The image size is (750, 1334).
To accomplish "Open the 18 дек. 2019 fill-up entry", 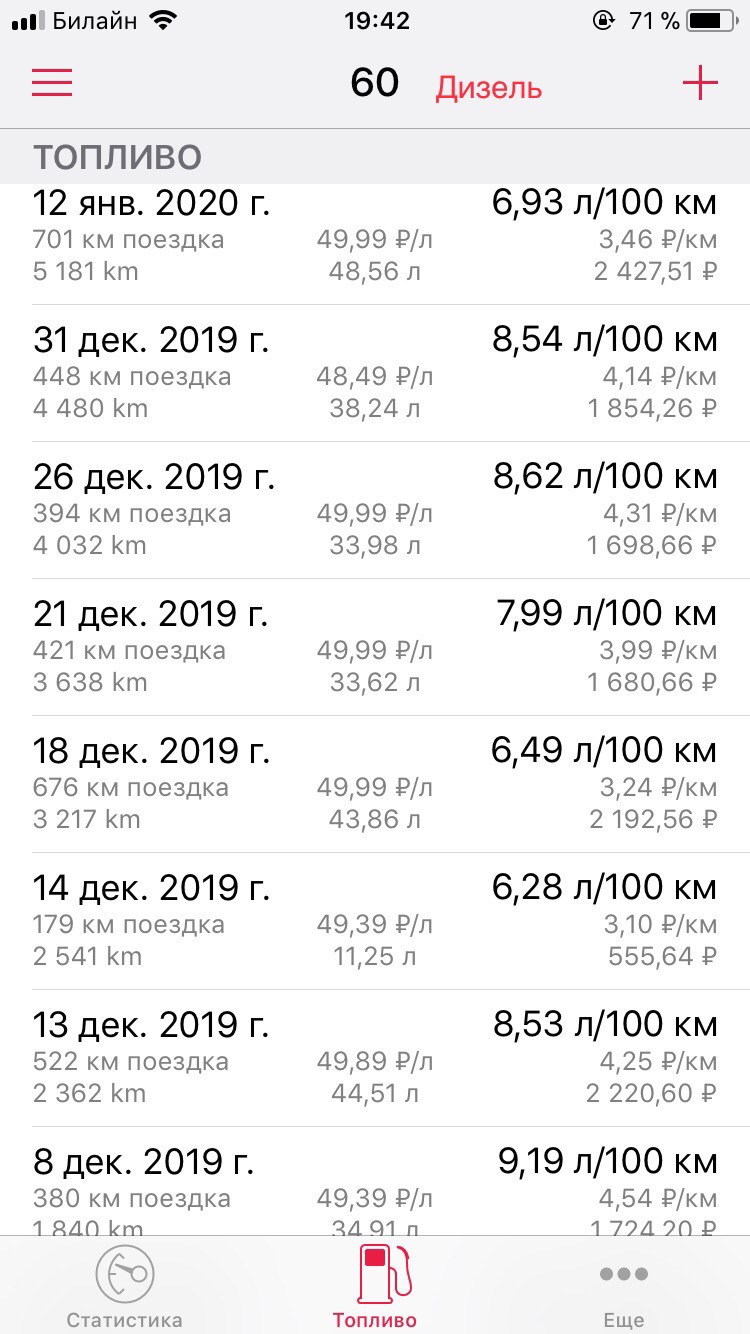I will coord(375,785).
